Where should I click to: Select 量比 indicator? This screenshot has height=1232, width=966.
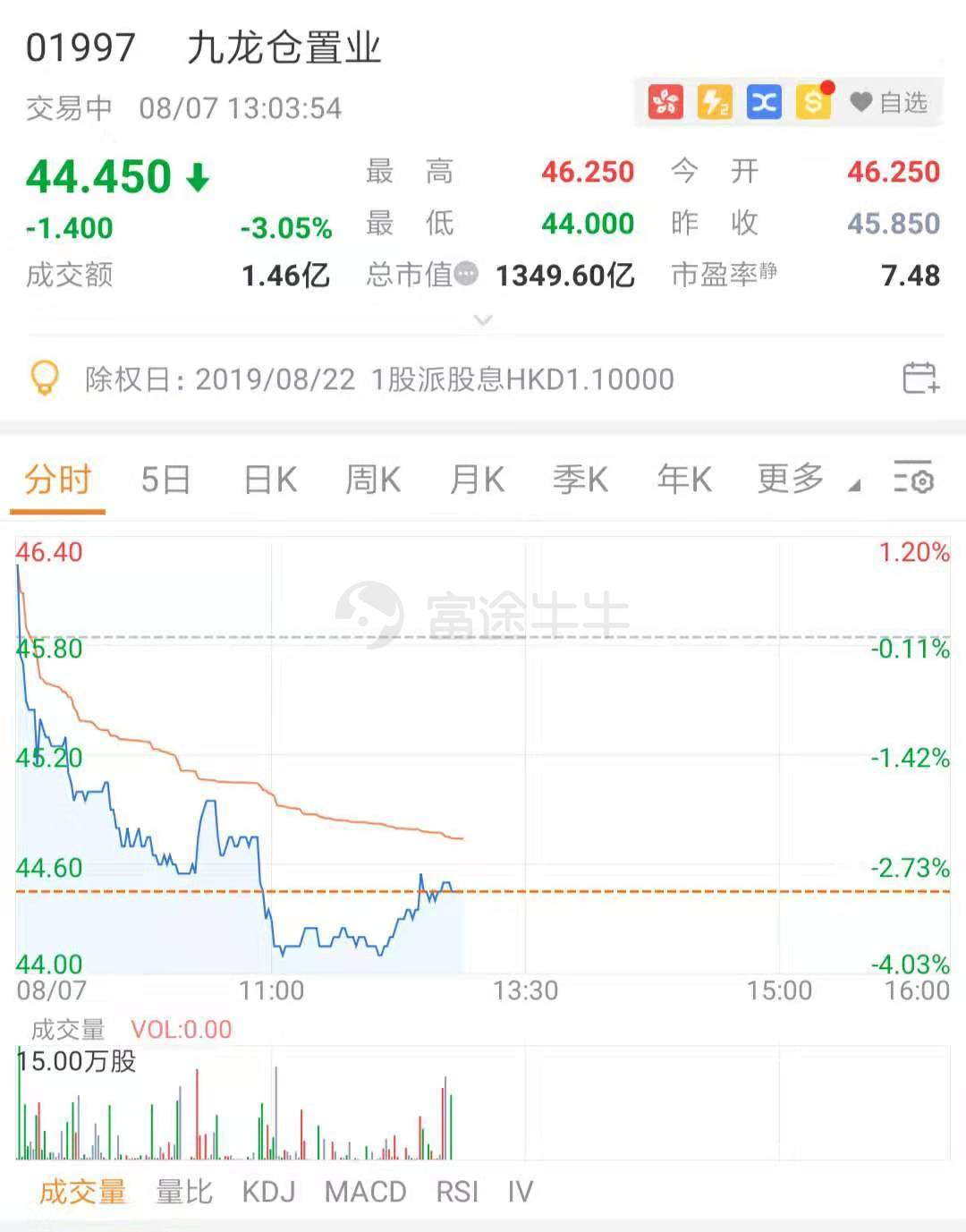184,1192
